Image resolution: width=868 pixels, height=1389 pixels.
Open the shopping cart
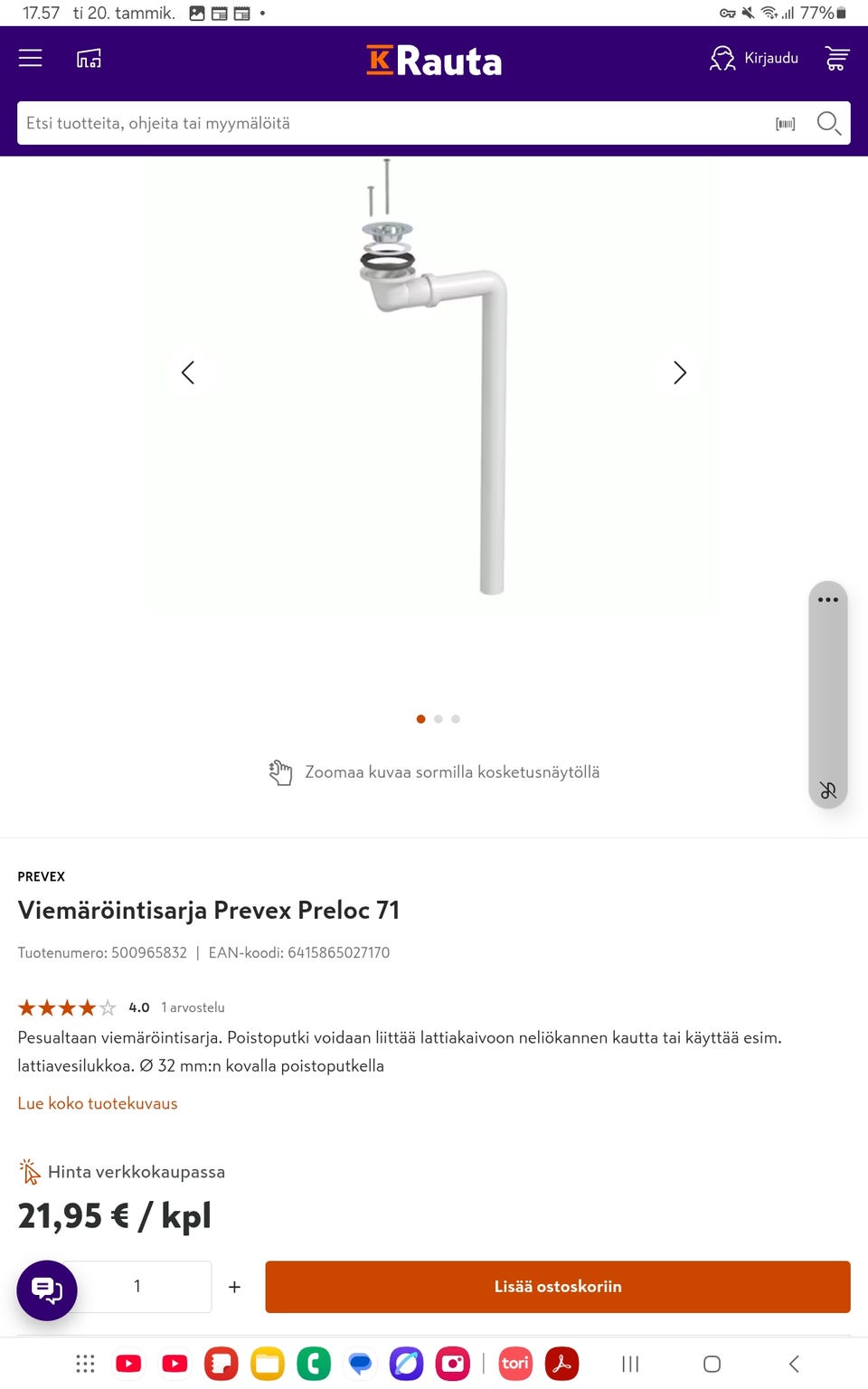(836, 59)
